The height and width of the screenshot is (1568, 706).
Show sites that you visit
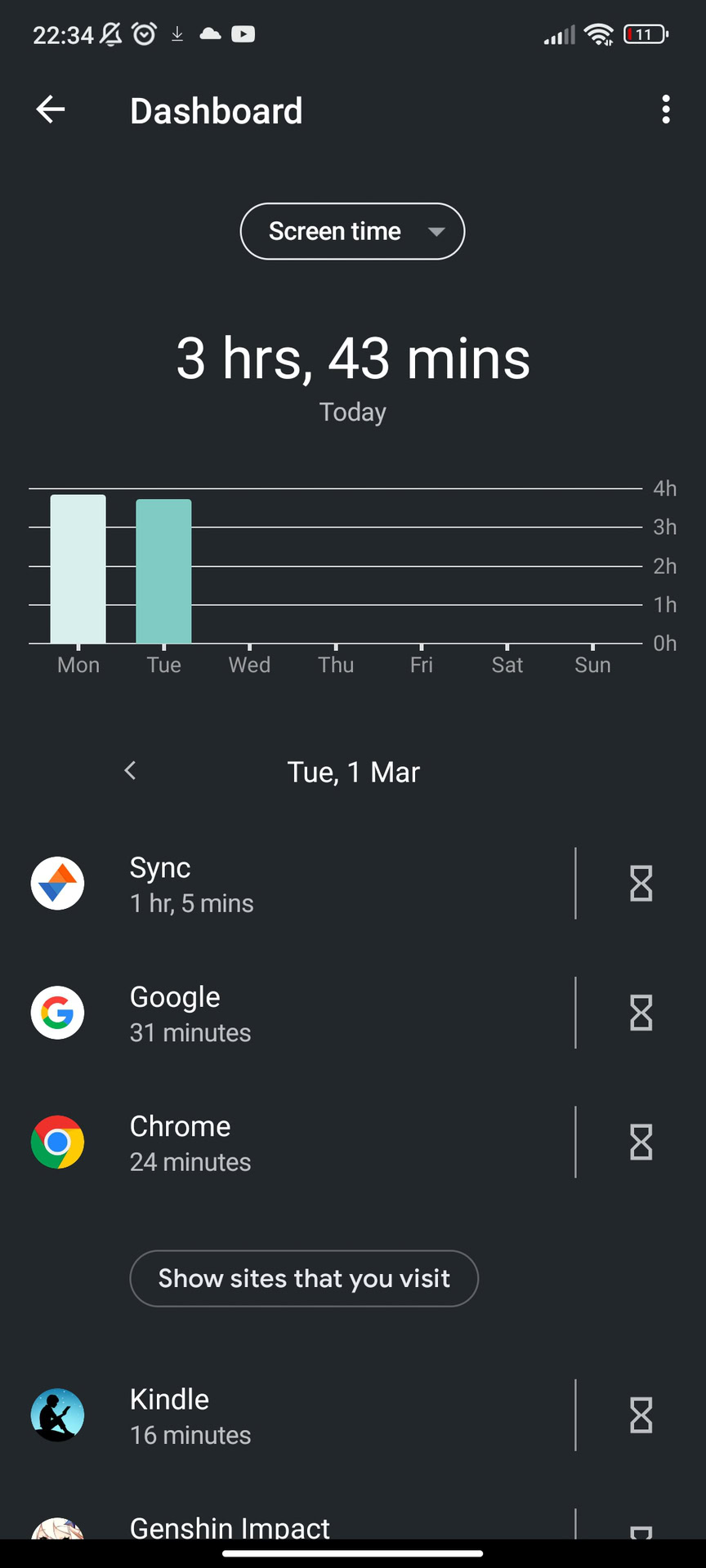pyautogui.click(x=304, y=1278)
